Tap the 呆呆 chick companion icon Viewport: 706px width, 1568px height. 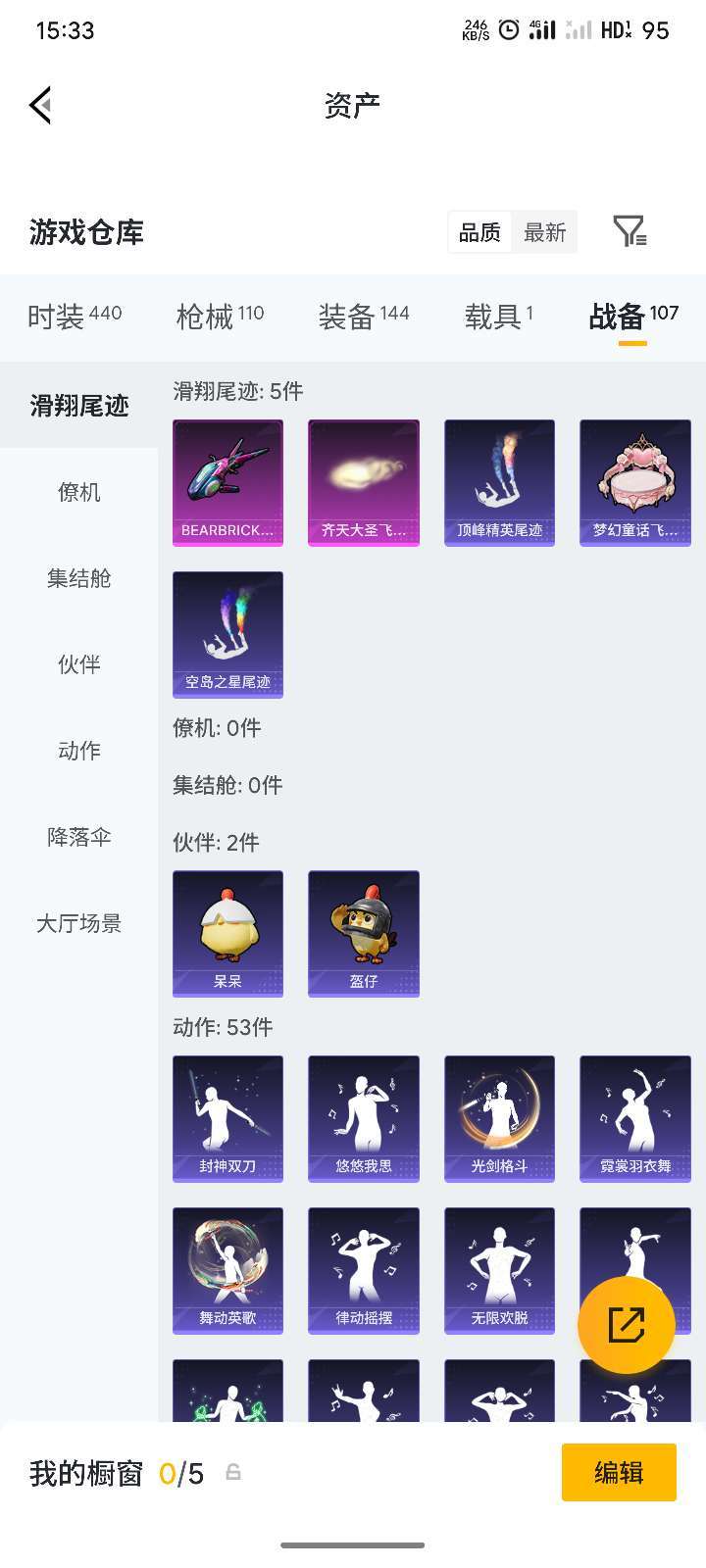(x=227, y=933)
